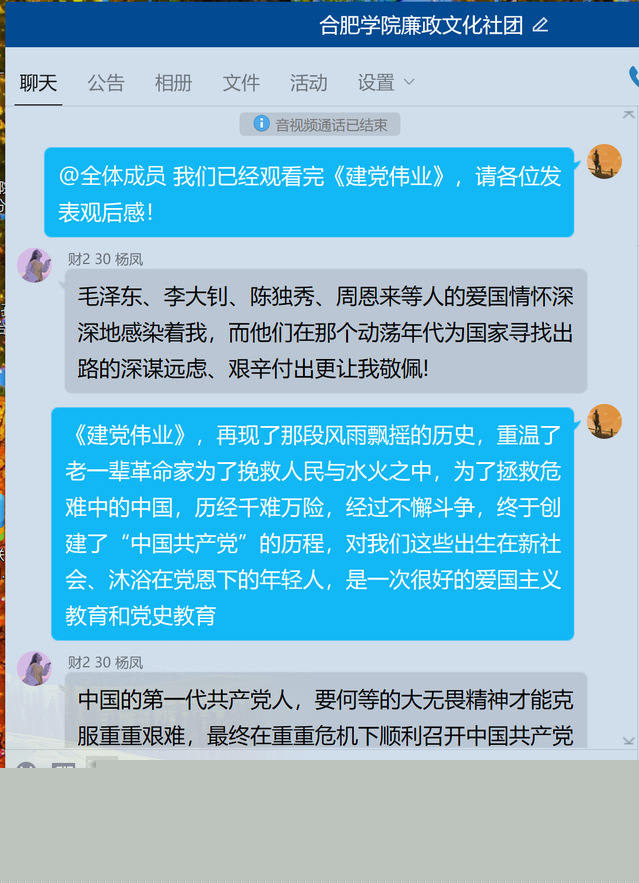Open 杨凤's avatar beside the 毛泽东 message
This screenshot has width=639, height=883.
(x=34, y=265)
